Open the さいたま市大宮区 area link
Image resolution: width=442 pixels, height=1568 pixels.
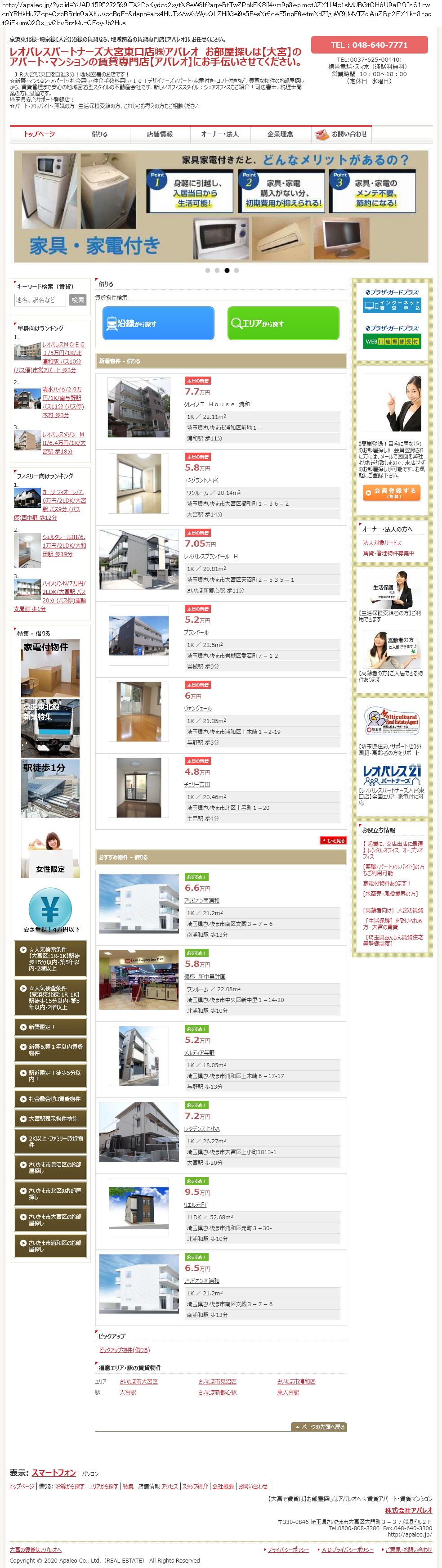click(138, 1382)
